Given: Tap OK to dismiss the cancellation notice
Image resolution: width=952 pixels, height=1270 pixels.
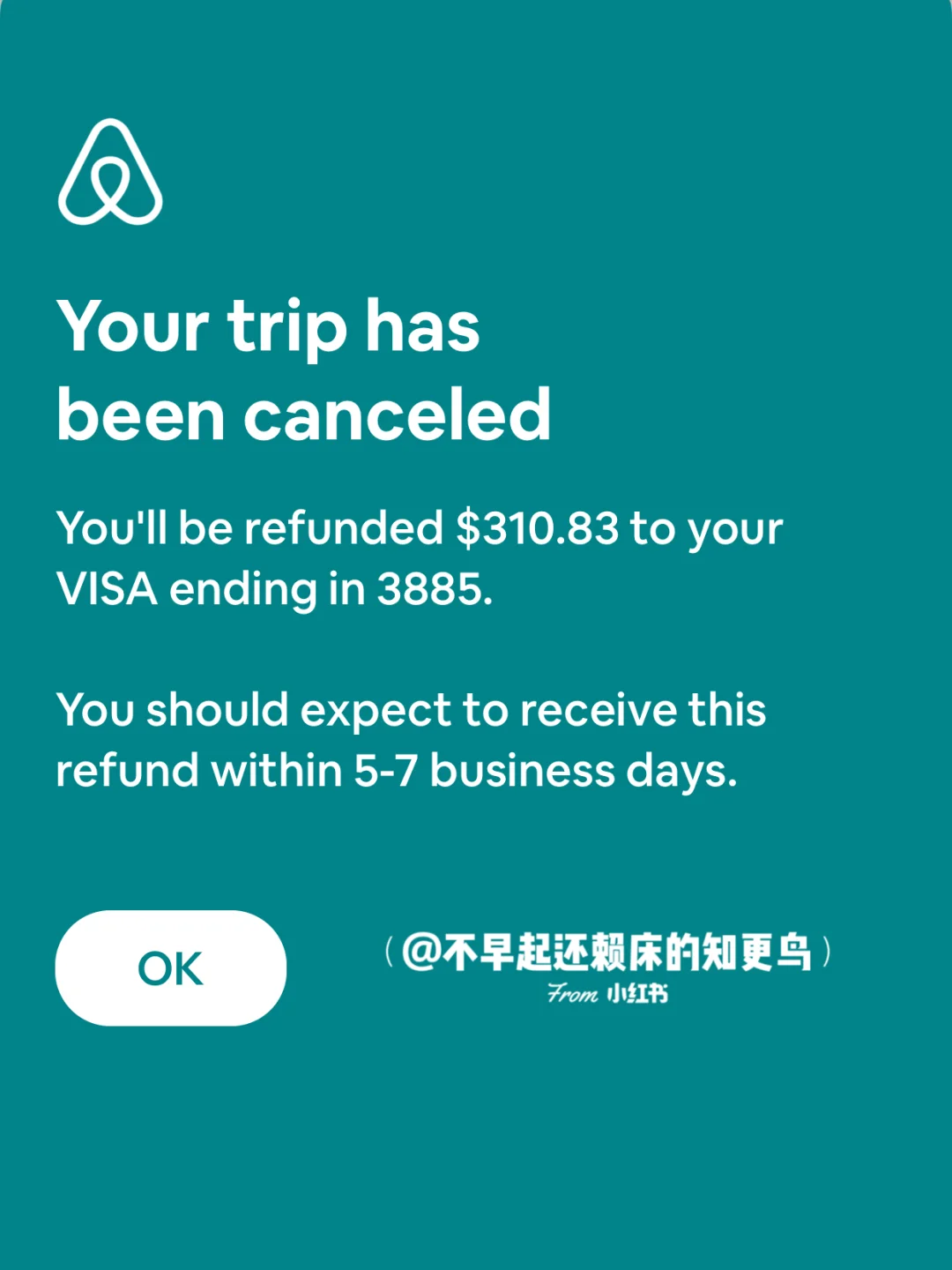Looking at the screenshot, I should click(x=170, y=967).
